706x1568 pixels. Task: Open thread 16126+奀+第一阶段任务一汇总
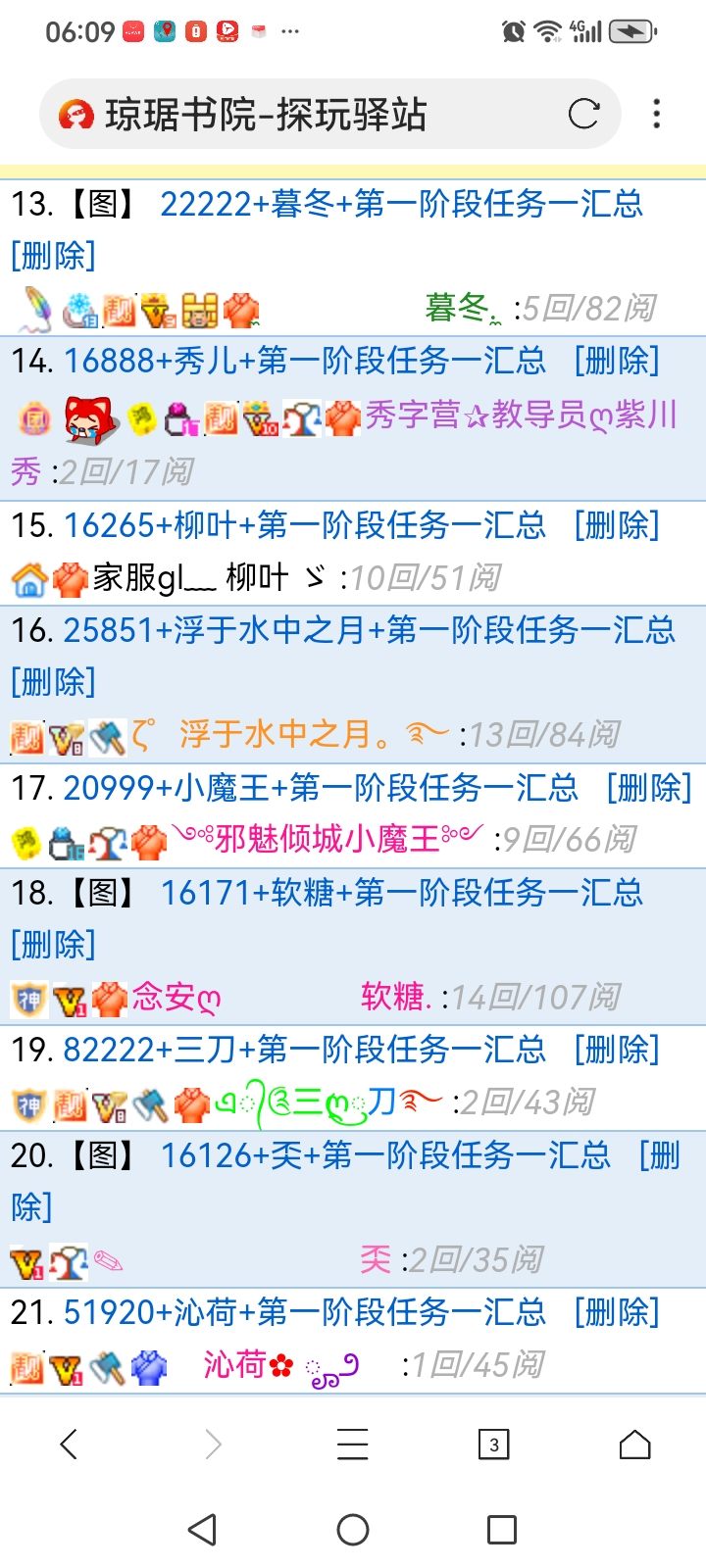(384, 1155)
